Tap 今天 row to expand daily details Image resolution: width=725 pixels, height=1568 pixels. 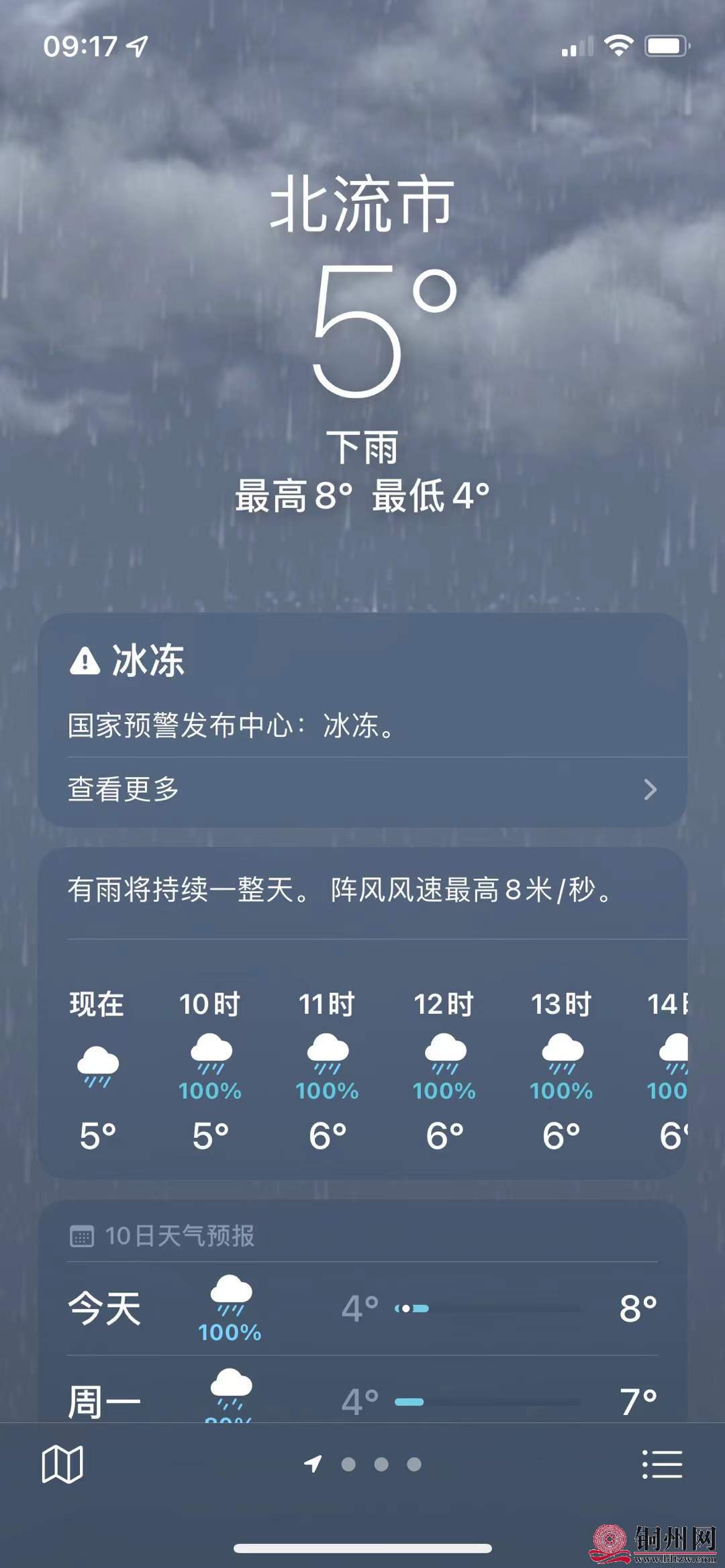104,1306
